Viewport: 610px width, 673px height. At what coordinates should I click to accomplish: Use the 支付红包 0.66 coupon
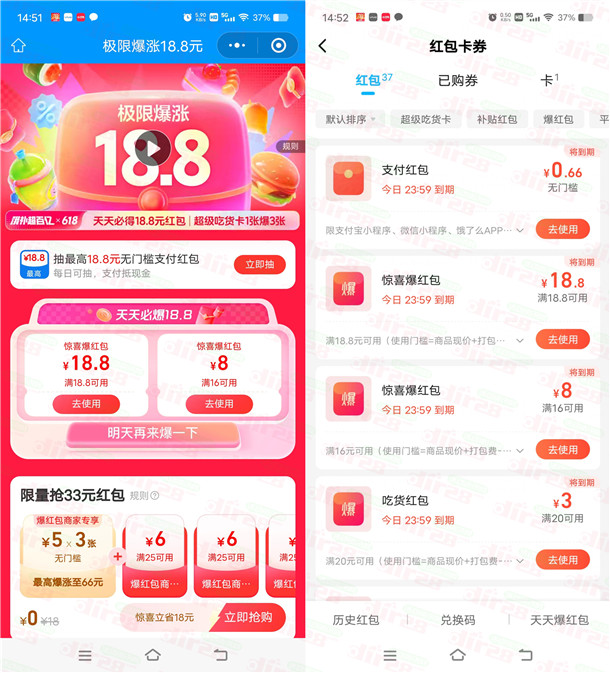[x=562, y=229]
